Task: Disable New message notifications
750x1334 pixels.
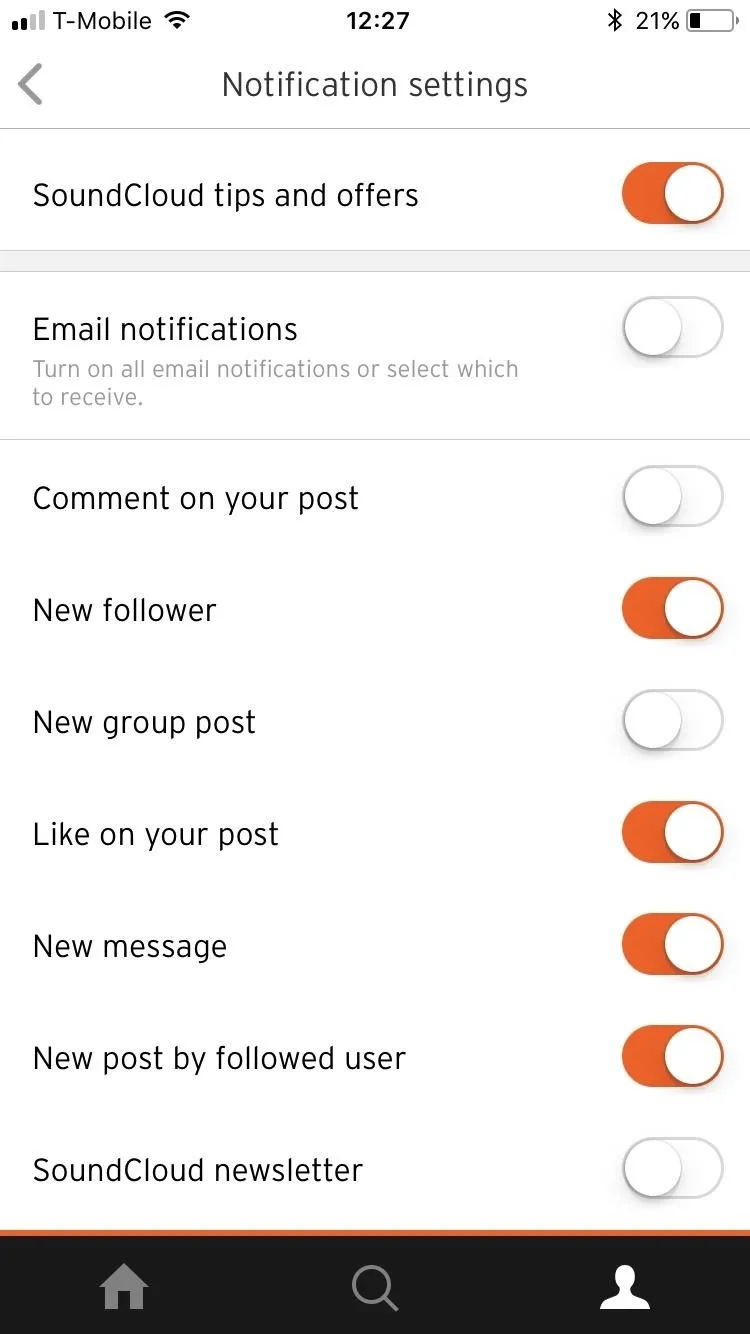Action: [x=672, y=945]
